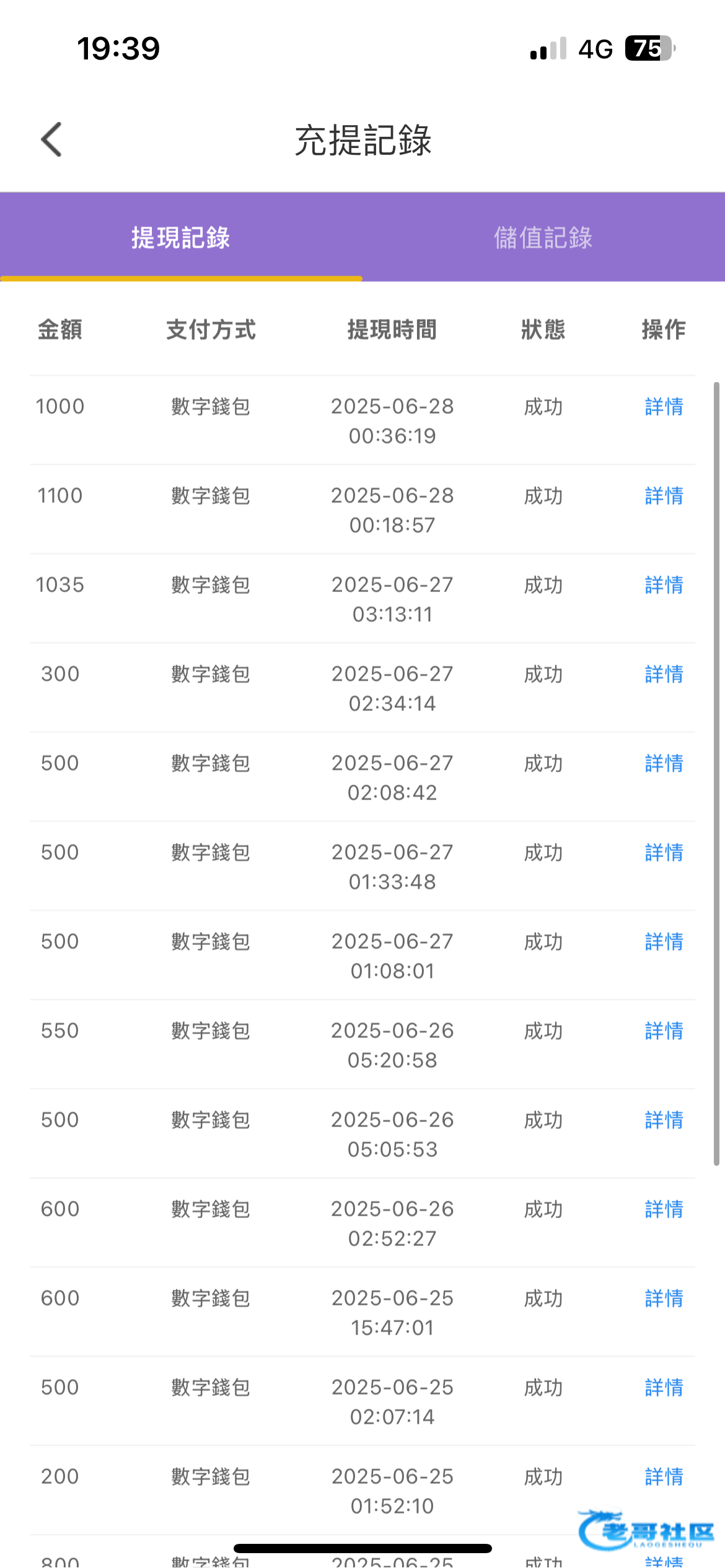Open 詳情 for the withdrawal at 02:08:42
This screenshot has height=1568, width=725.
click(x=664, y=764)
